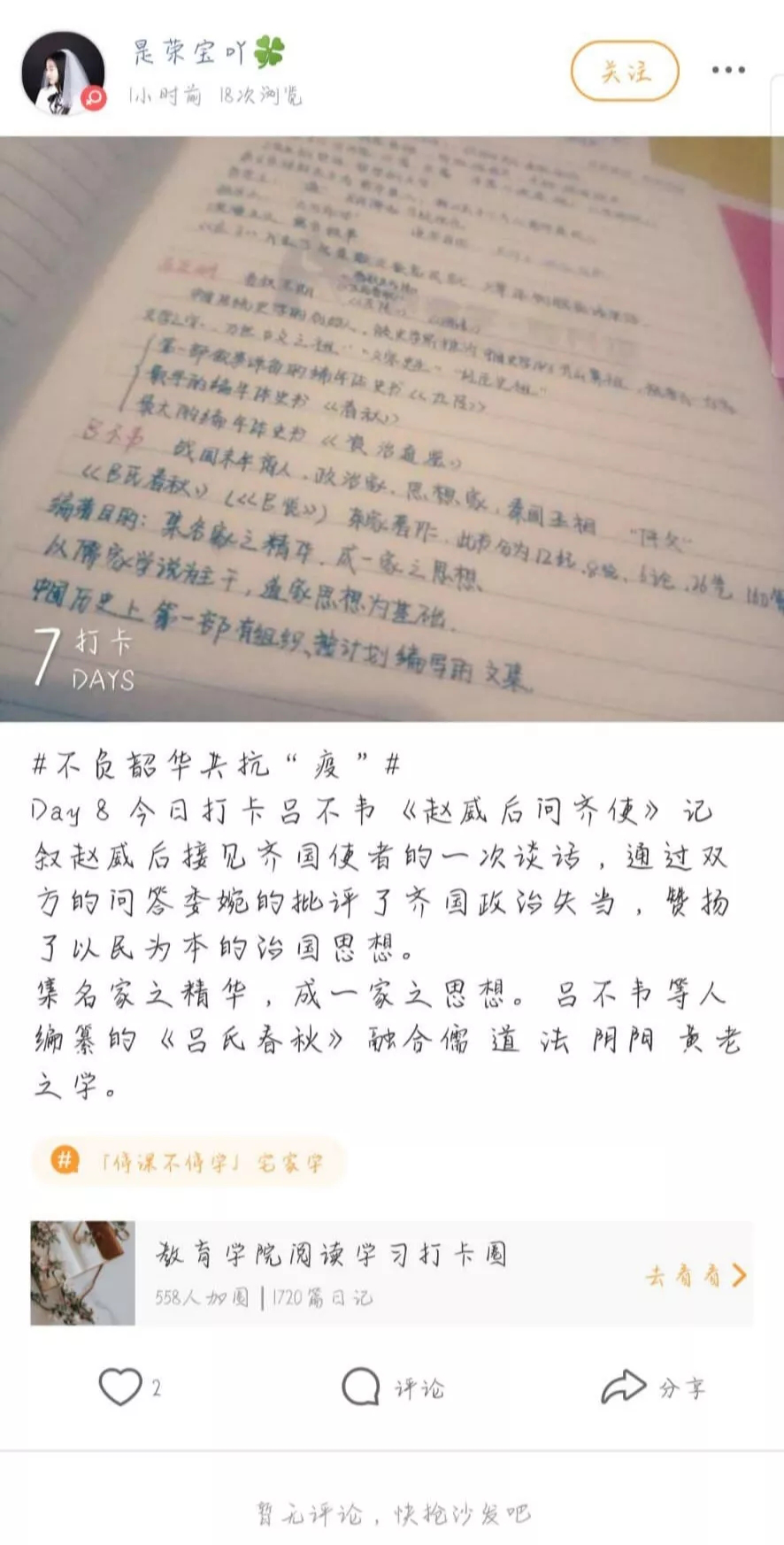Image resolution: width=784 pixels, height=1545 pixels.
Task: Tap 去看看 to visit the circle
Action: pos(696,1275)
